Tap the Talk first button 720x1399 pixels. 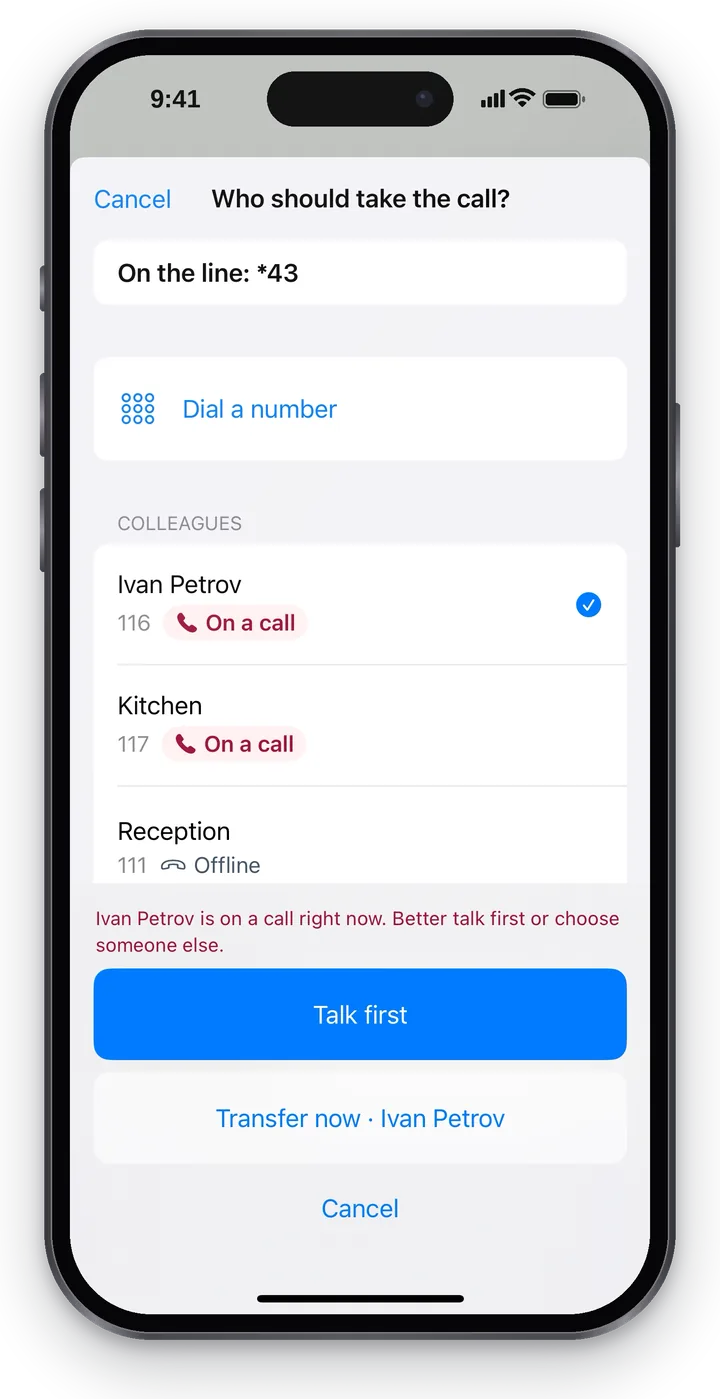pos(360,1014)
